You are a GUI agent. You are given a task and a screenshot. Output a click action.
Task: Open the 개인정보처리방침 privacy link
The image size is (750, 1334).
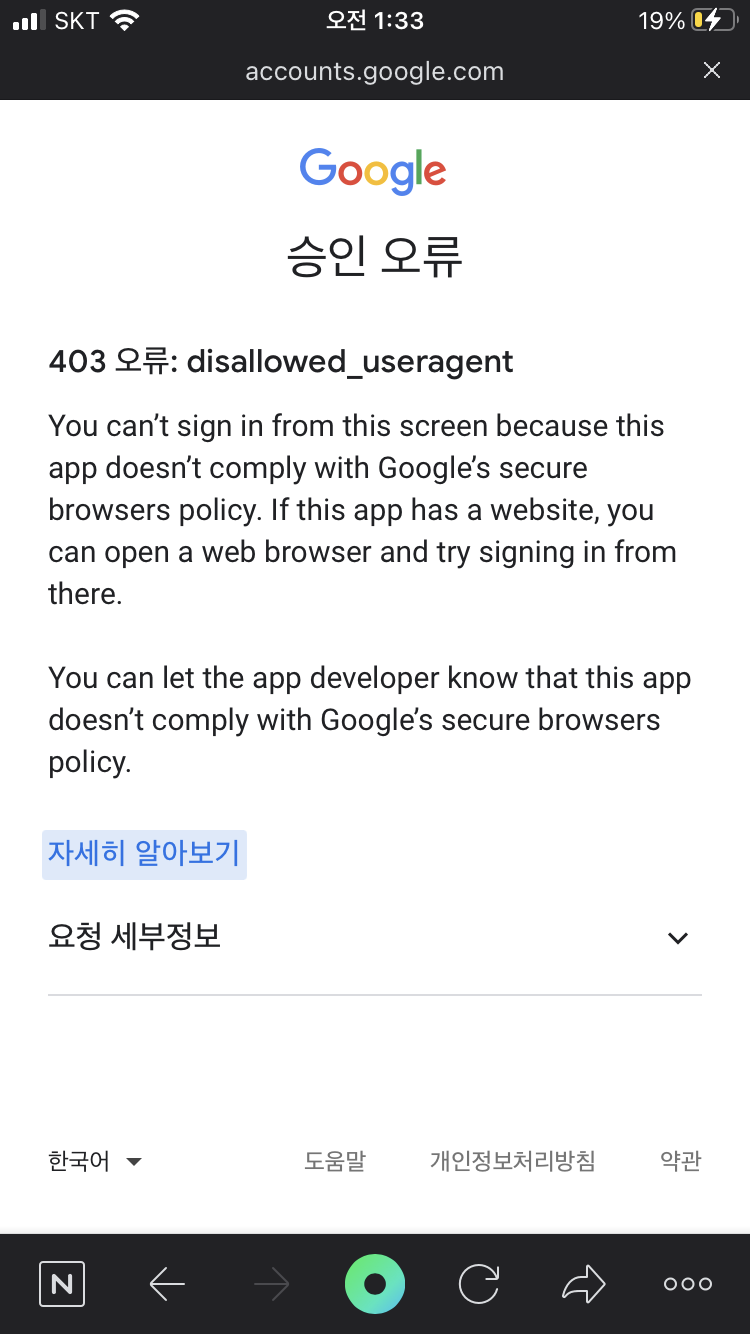pyautogui.click(x=512, y=1161)
